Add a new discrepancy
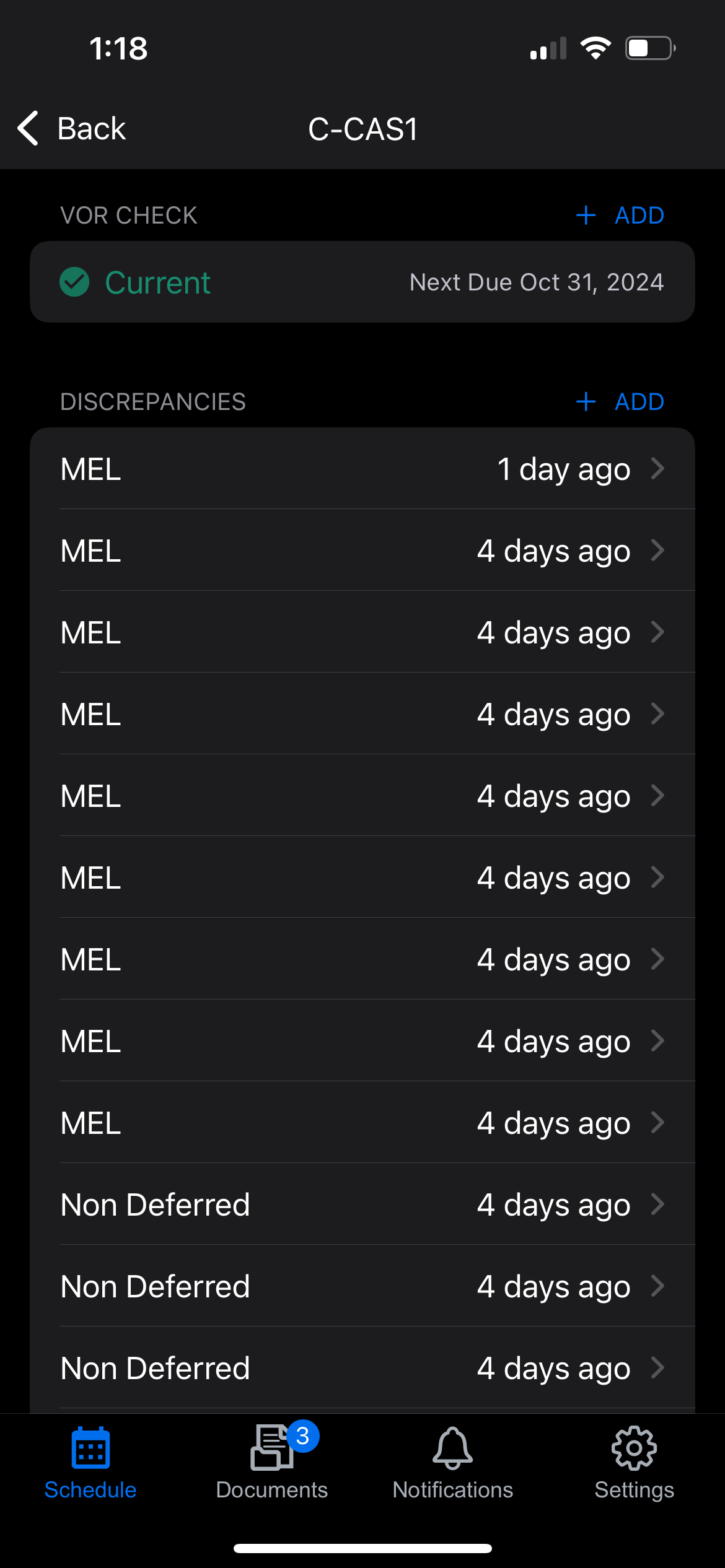 coord(620,402)
